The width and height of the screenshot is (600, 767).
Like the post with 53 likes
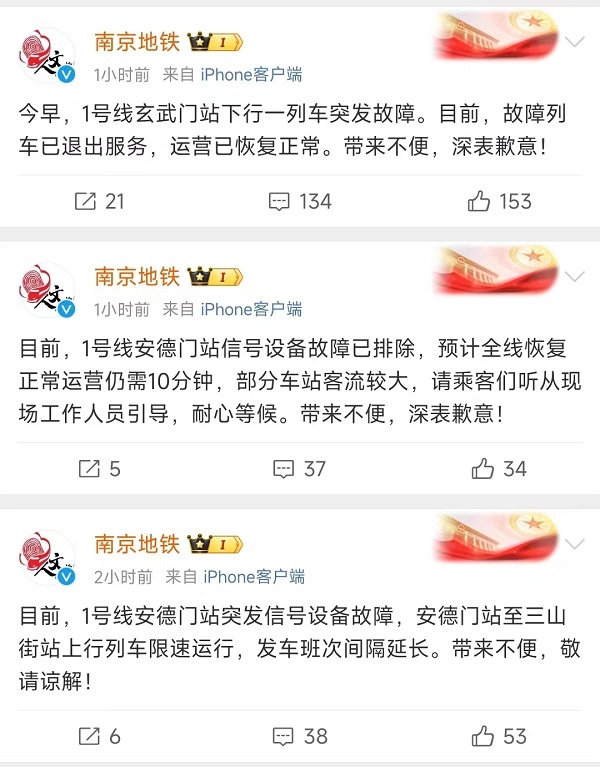500,736
